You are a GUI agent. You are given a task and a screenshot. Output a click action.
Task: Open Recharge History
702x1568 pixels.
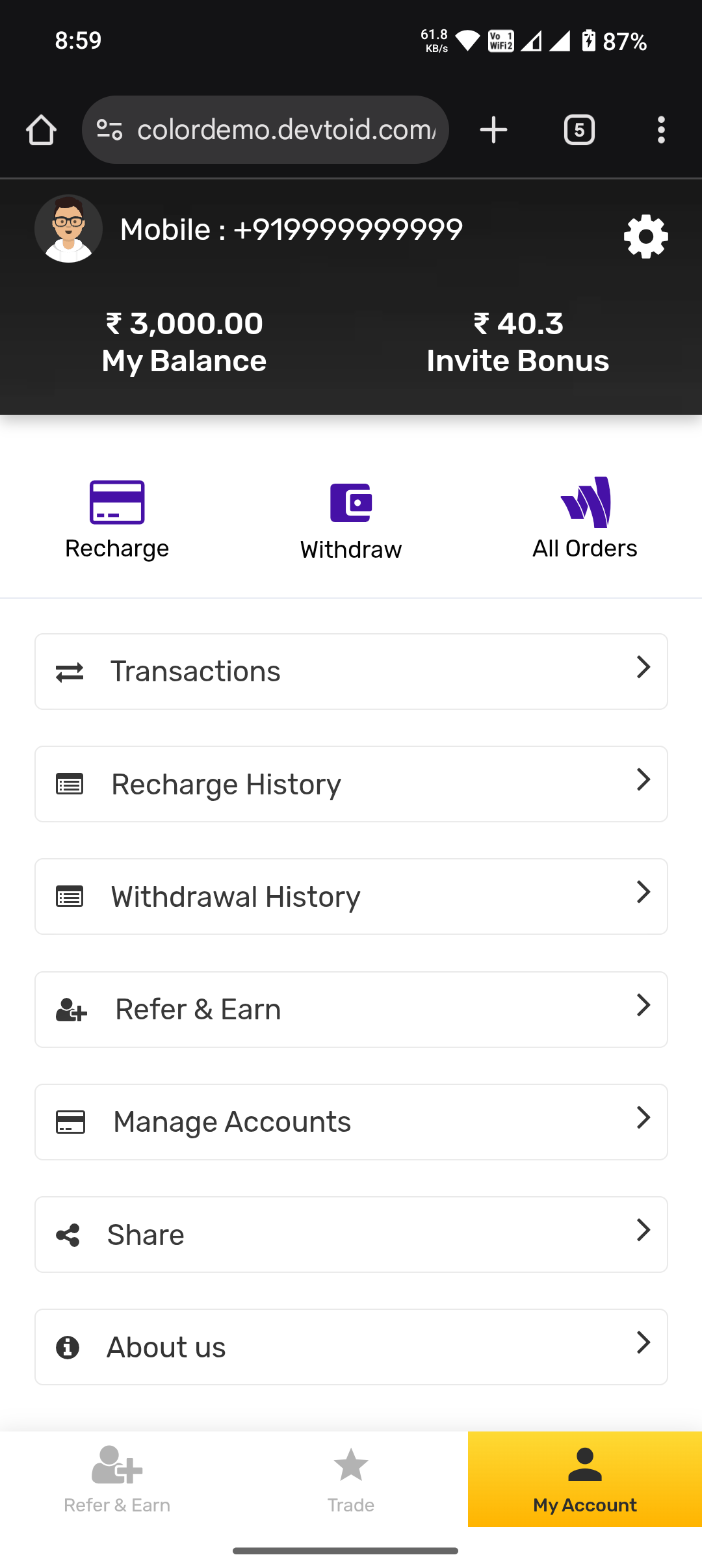click(x=351, y=784)
